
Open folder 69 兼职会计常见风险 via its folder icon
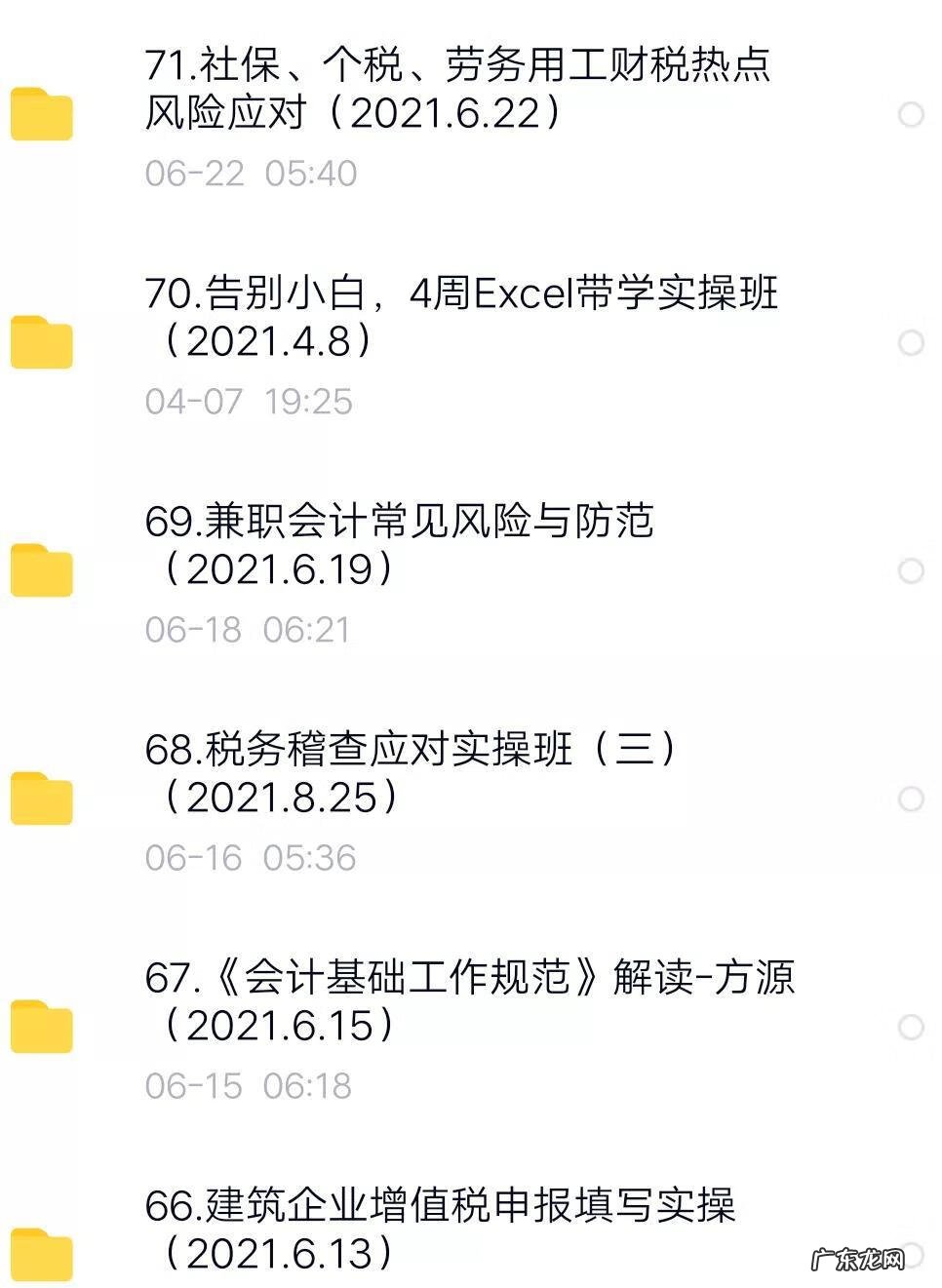(43, 571)
